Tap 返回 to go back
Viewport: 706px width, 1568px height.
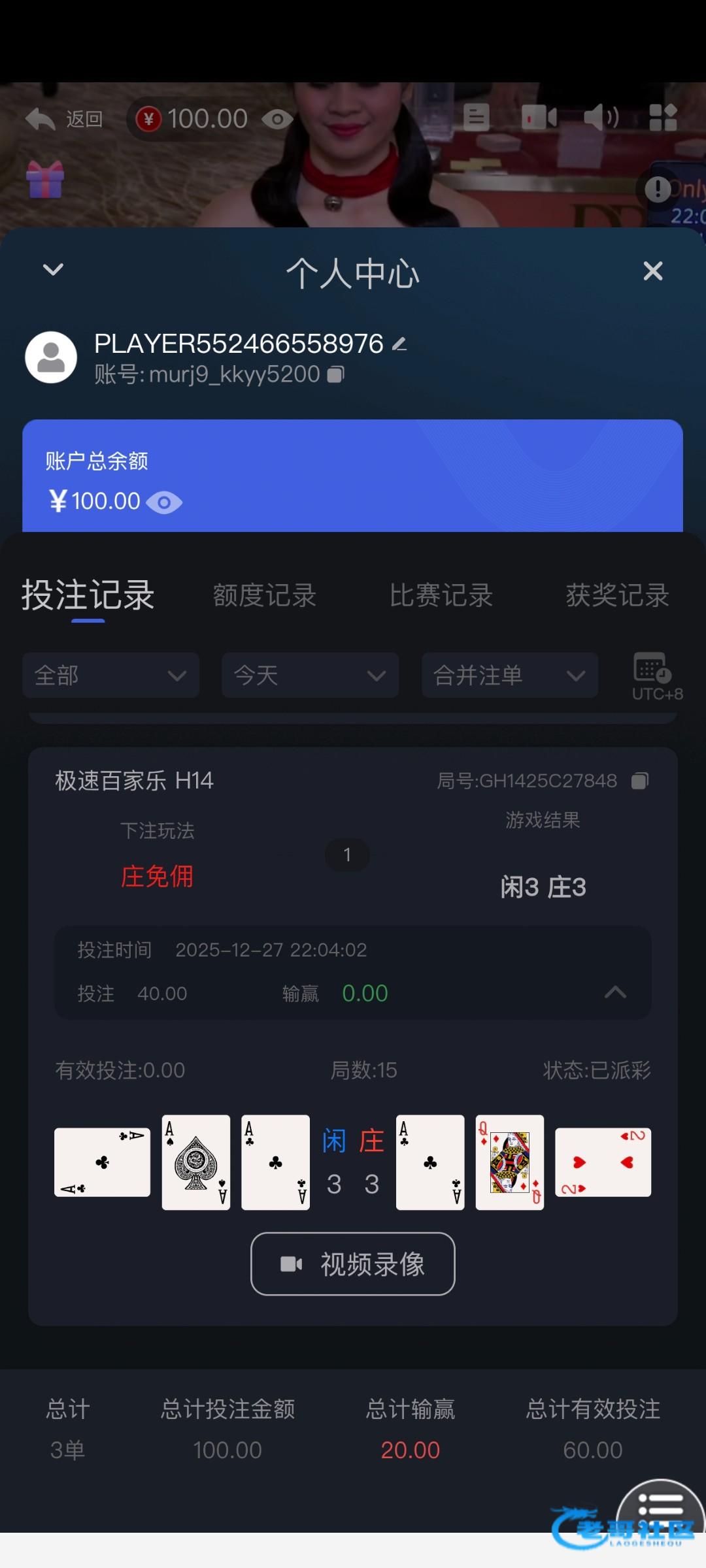(65, 119)
